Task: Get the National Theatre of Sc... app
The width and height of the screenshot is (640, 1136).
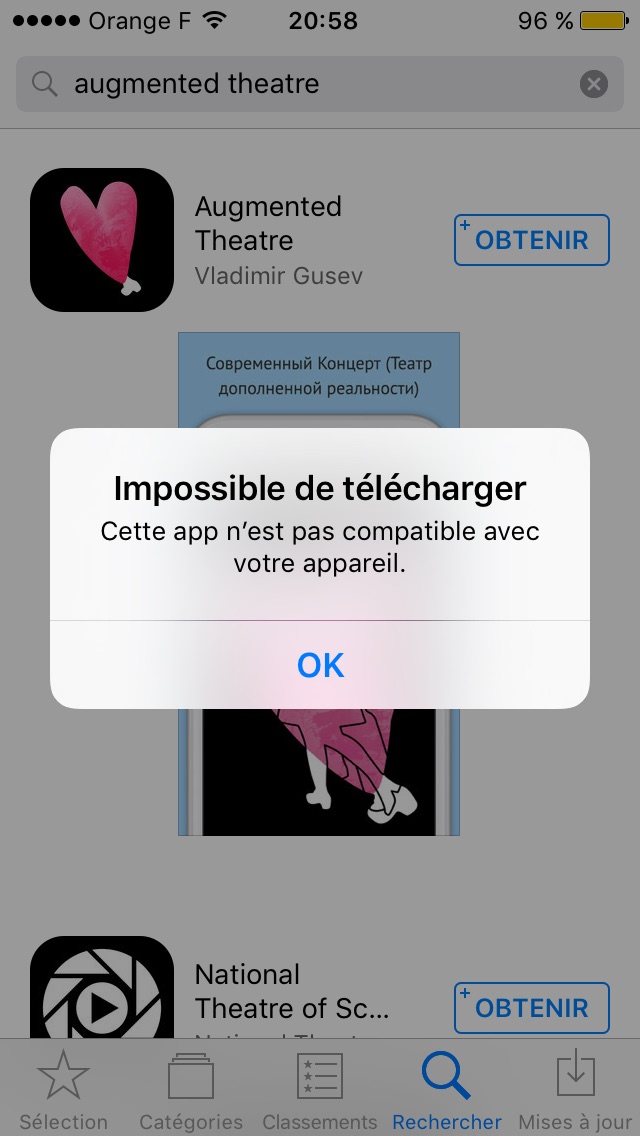Action: 531,1008
